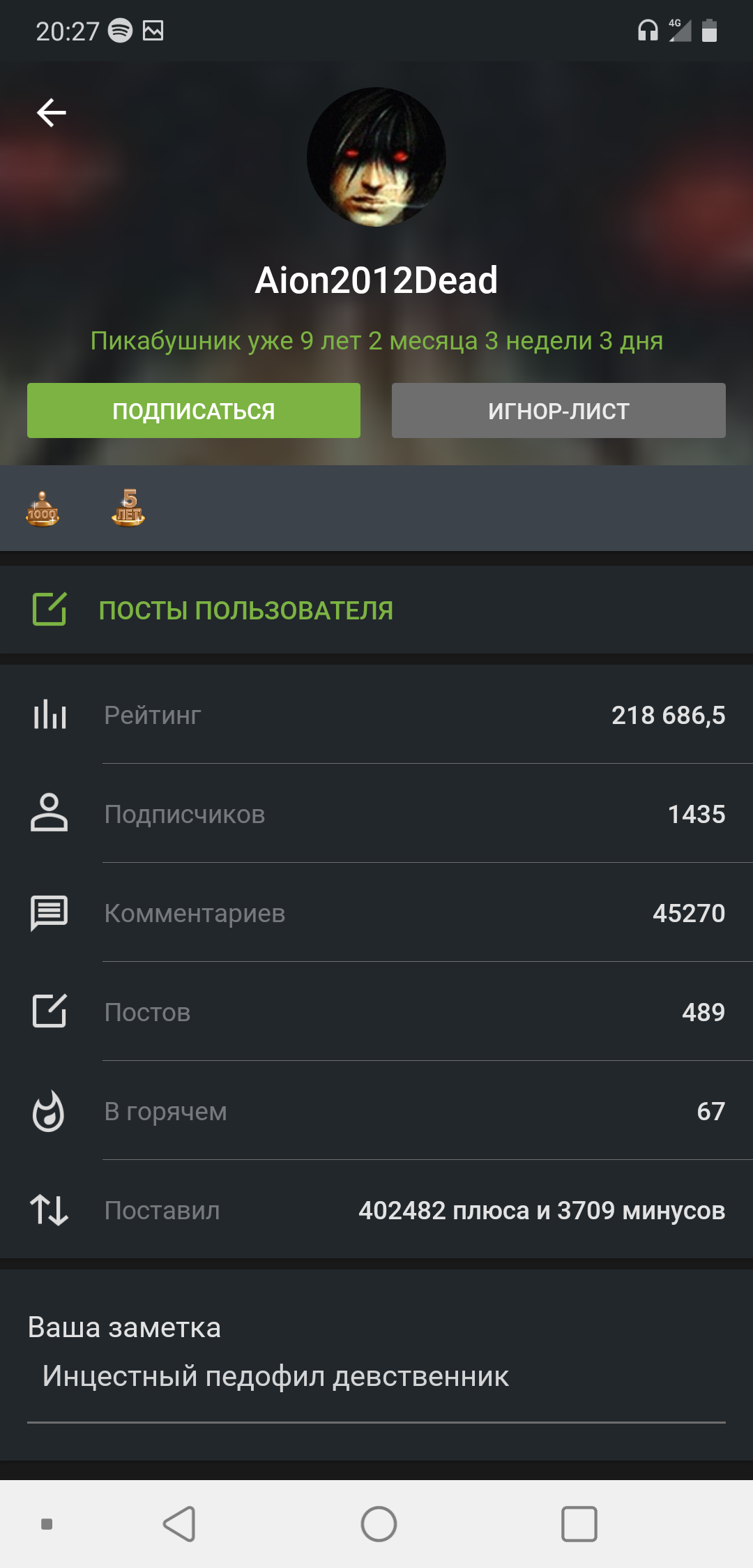This screenshot has width=753, height=1568.
Task: Edit the Ваша заметка note field
Action: (376, 1376)
